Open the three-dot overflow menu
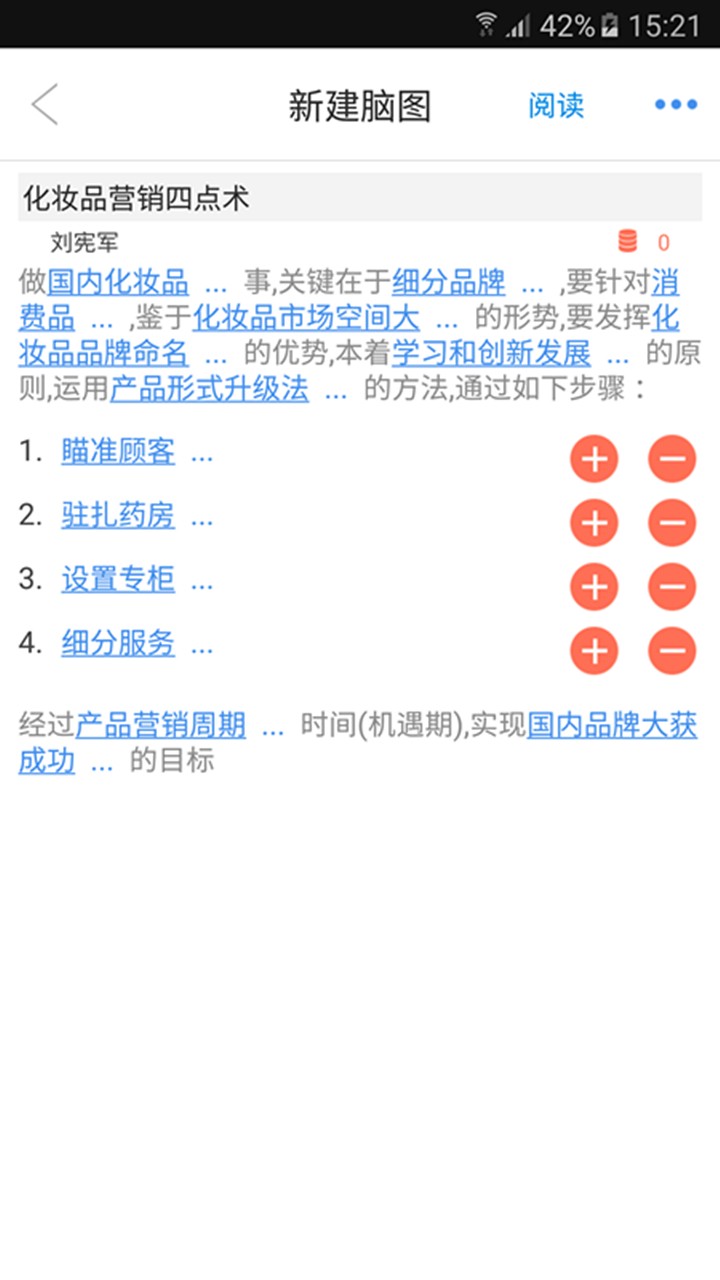 coord(675,104)
